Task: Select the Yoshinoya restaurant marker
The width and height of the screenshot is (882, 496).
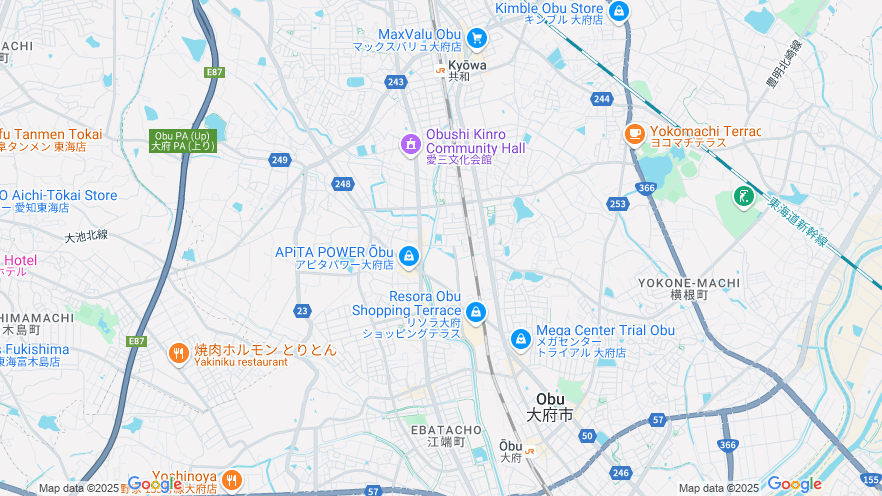Action: point(232,481)
